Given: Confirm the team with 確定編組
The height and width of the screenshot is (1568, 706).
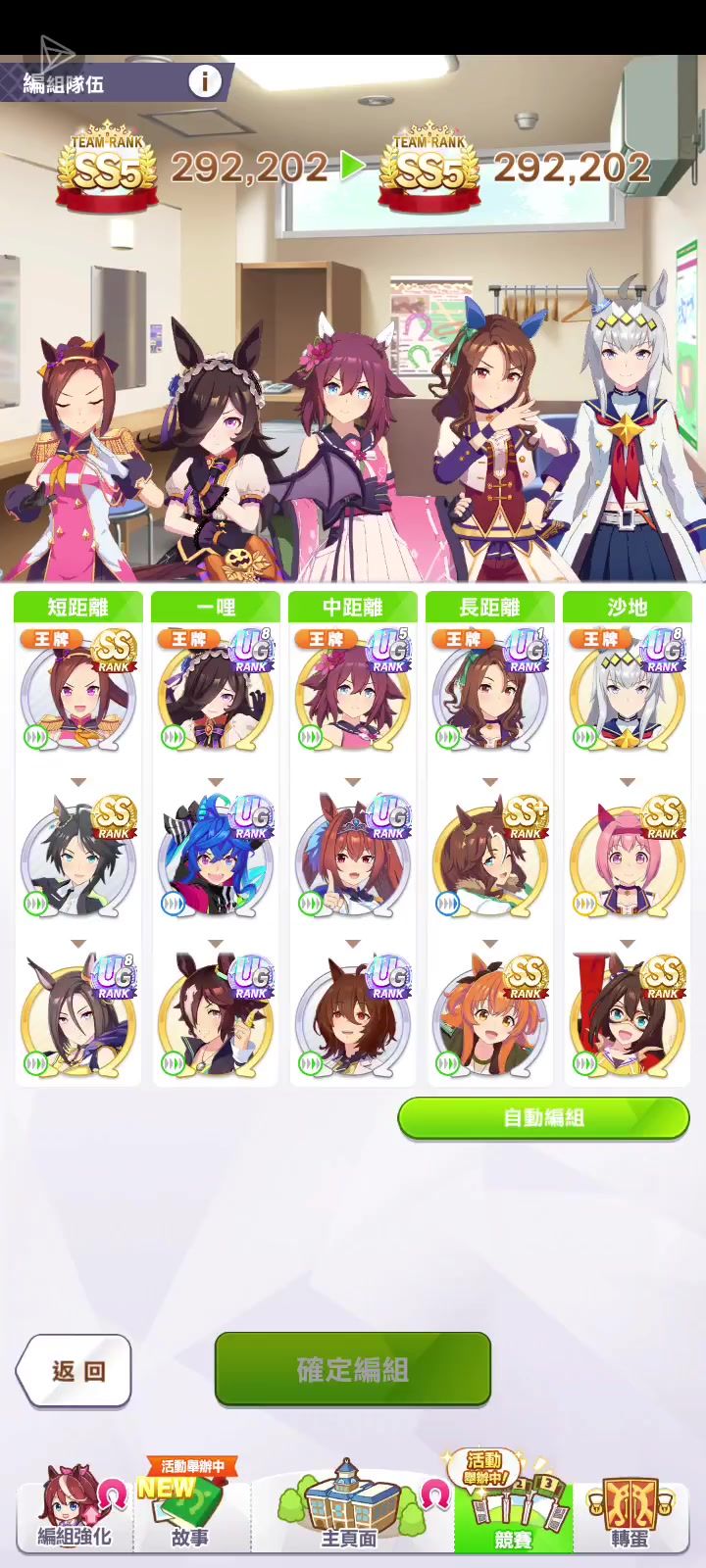Looking at the screenshot, I should [352, 1369].
